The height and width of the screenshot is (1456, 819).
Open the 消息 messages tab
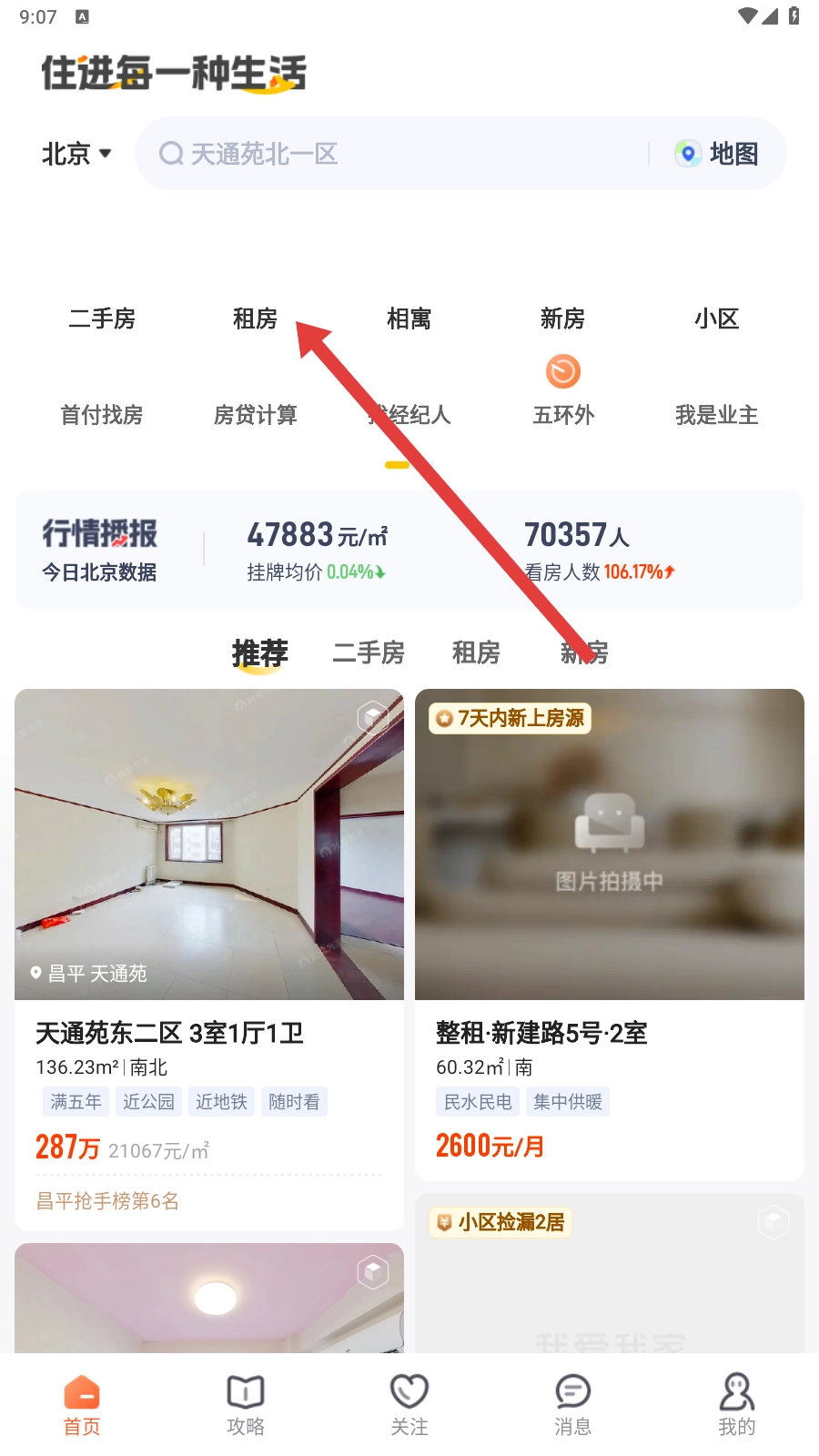click(573, 1405)
